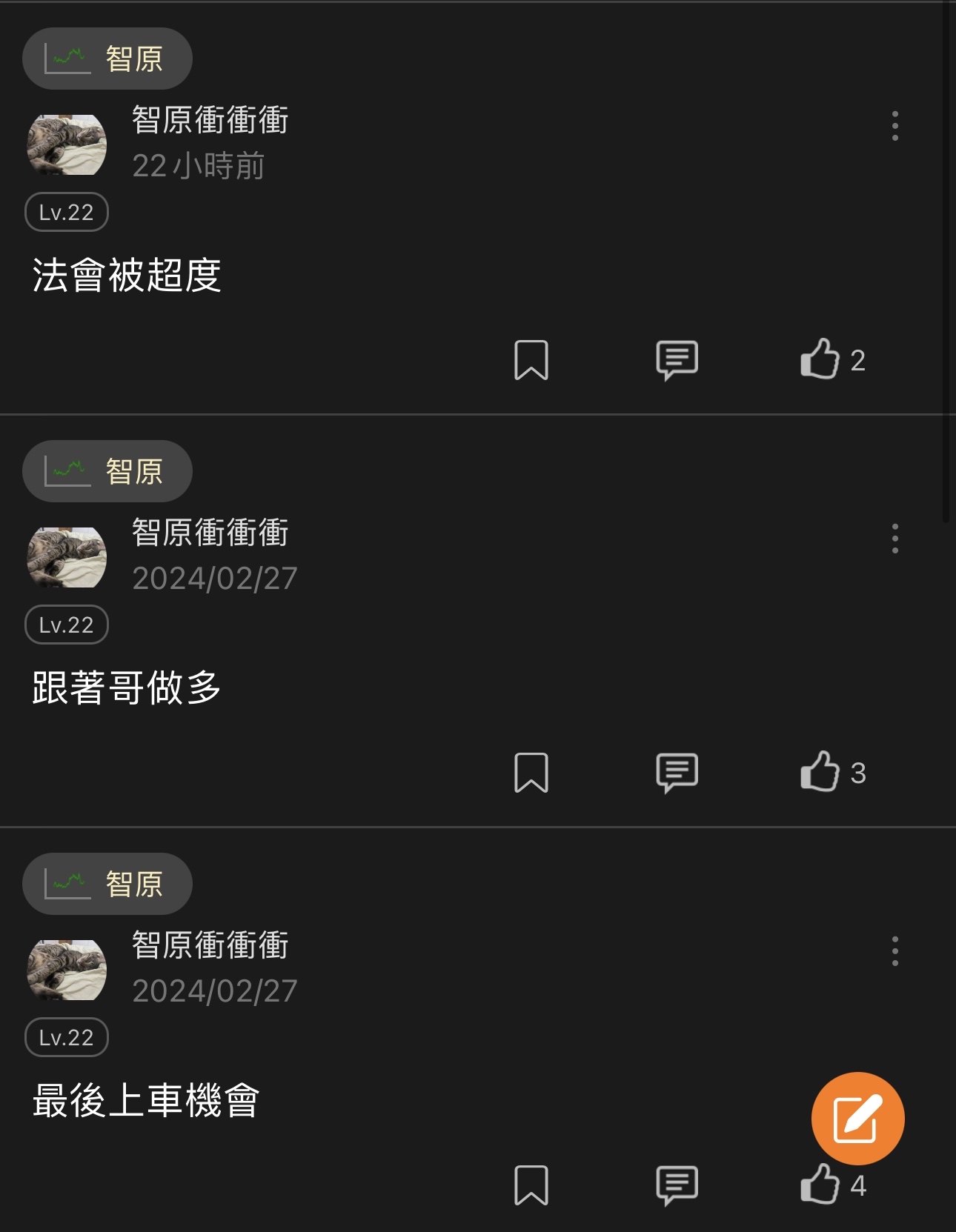Like the 最後上車機會 post
Screen dimensions: 956x1232
point(820,1186)
